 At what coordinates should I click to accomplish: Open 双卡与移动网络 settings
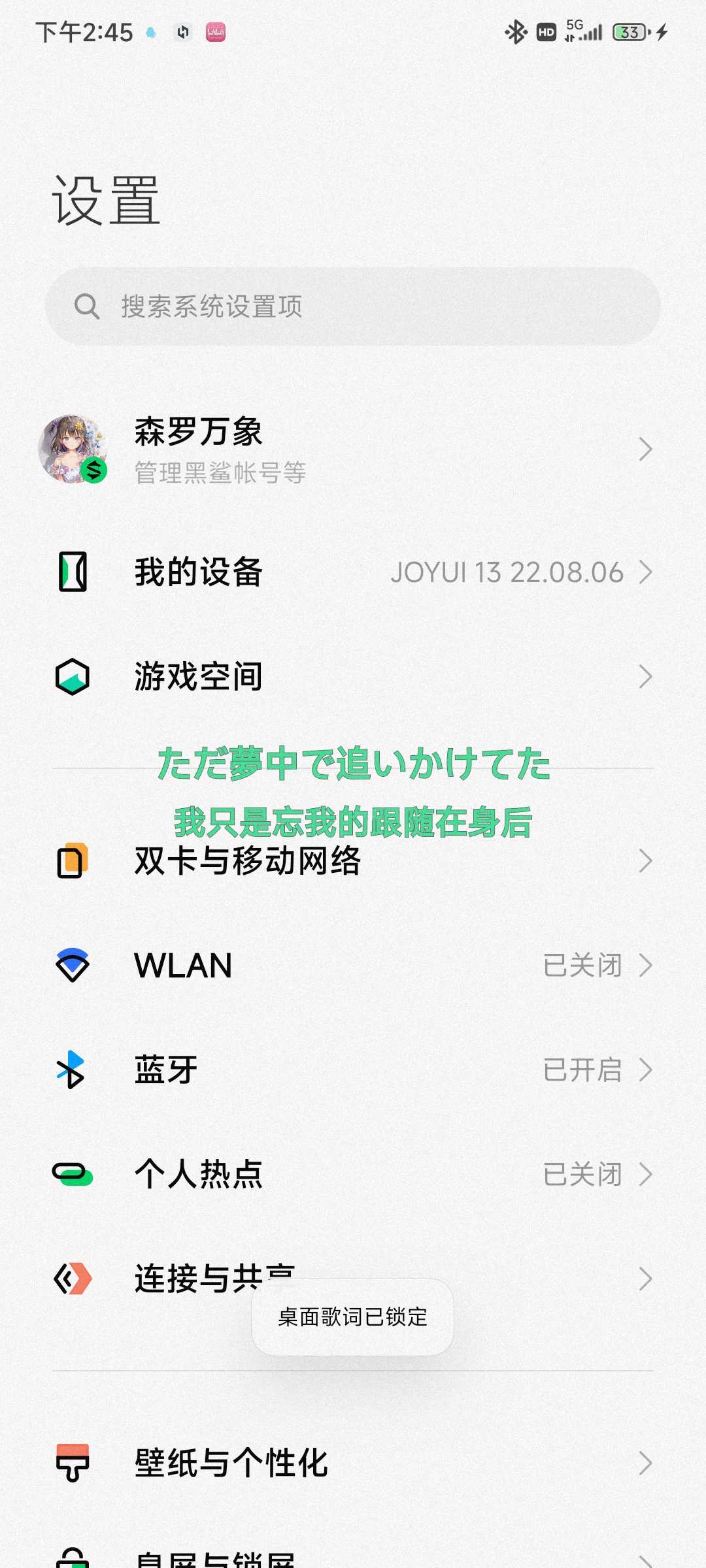(353, 861)
